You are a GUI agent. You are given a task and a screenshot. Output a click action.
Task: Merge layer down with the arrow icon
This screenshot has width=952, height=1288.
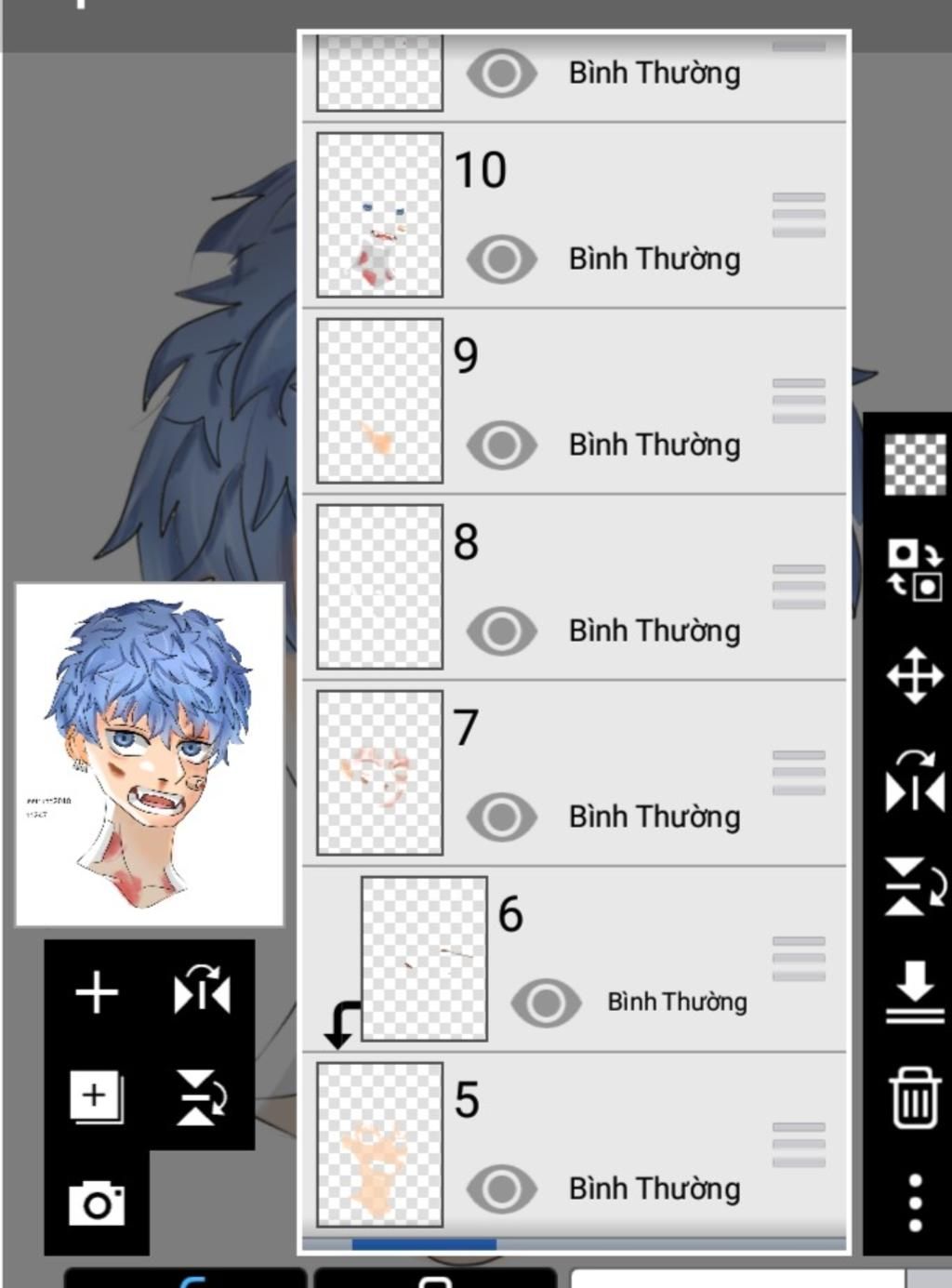915,992
